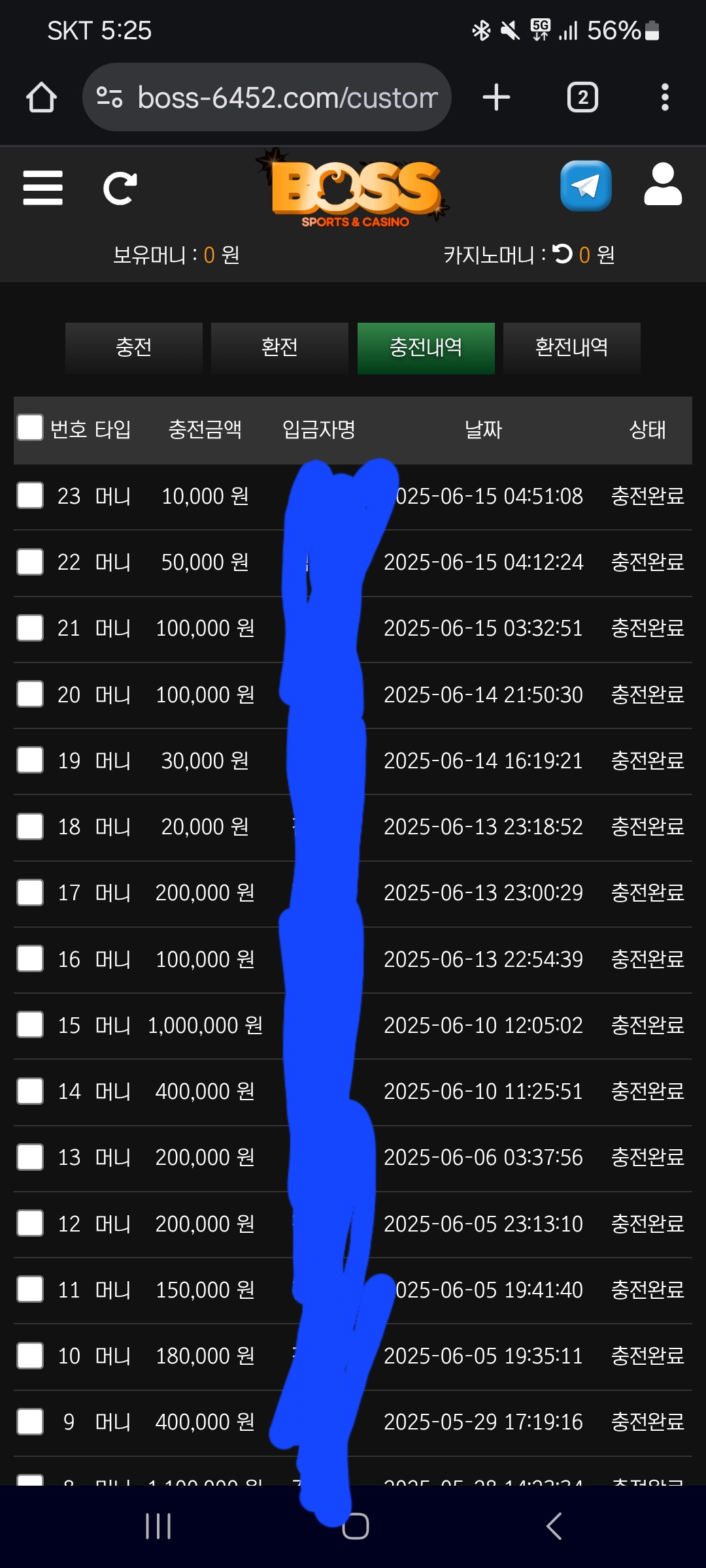Screen dimensions: 706x1568
Task: Check the select-all box in the header
Action: (30, 428)
